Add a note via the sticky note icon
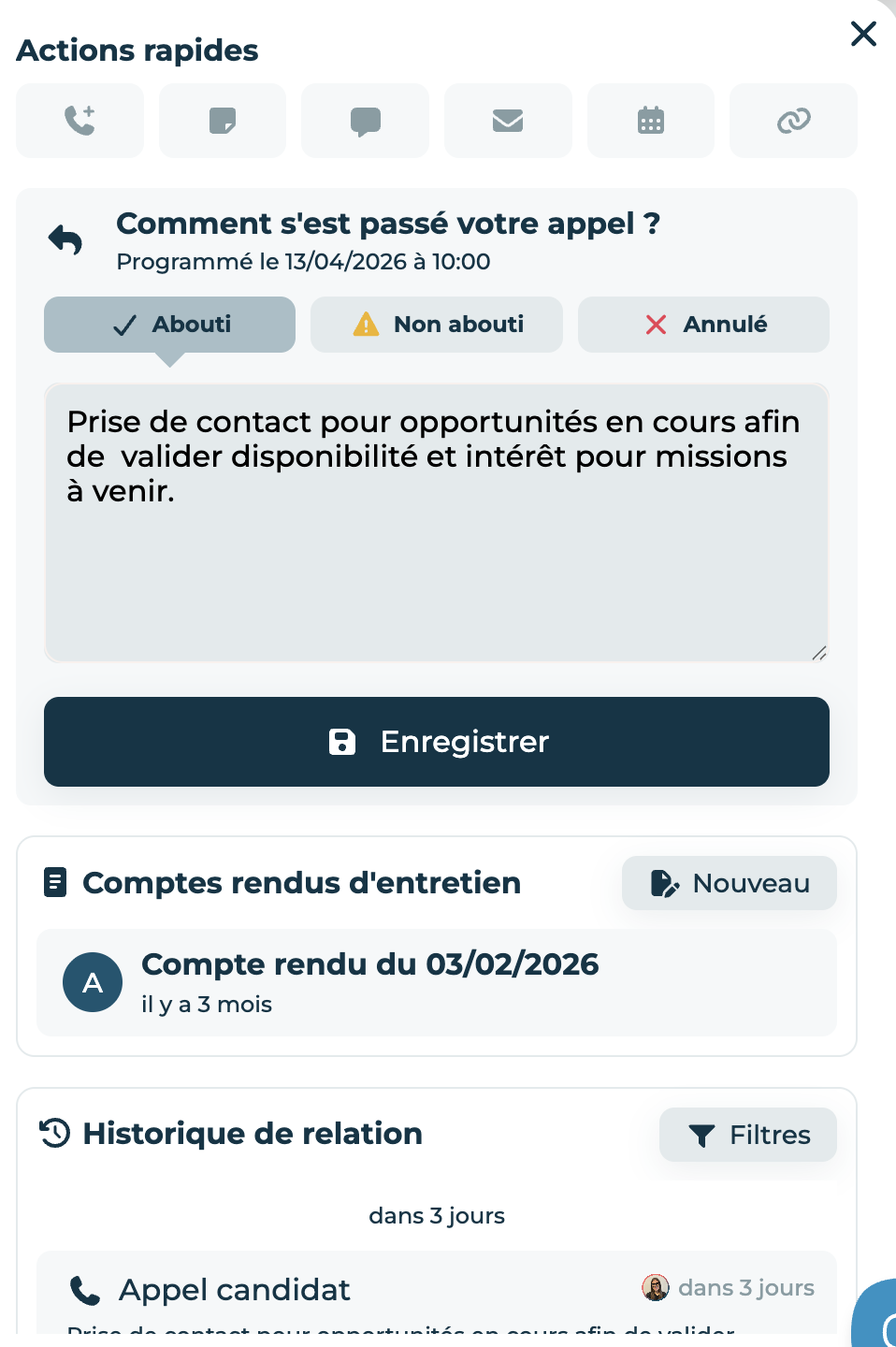The image size is (896, 1347). tap(223, 121)
